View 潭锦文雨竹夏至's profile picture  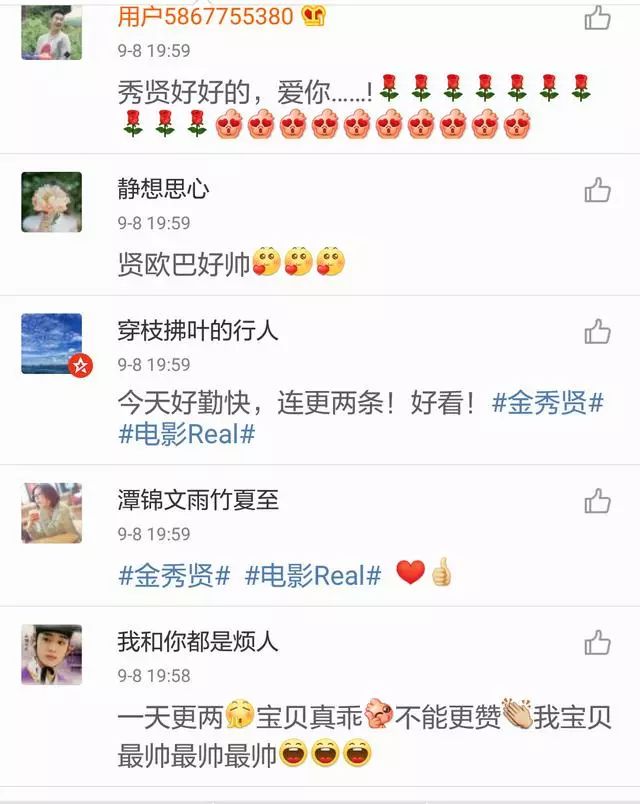coord(52,513)
